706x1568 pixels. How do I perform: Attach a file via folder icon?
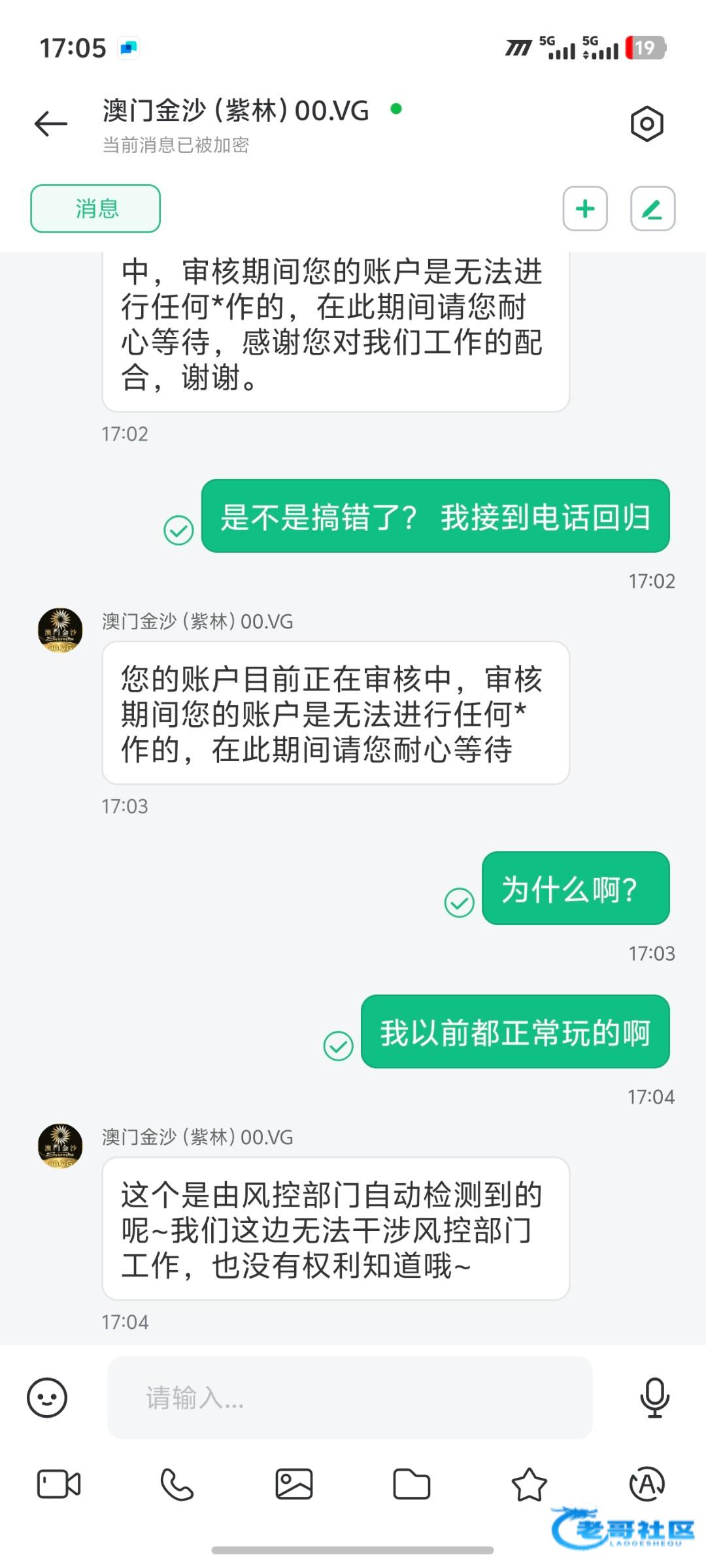coord(412,1484)
